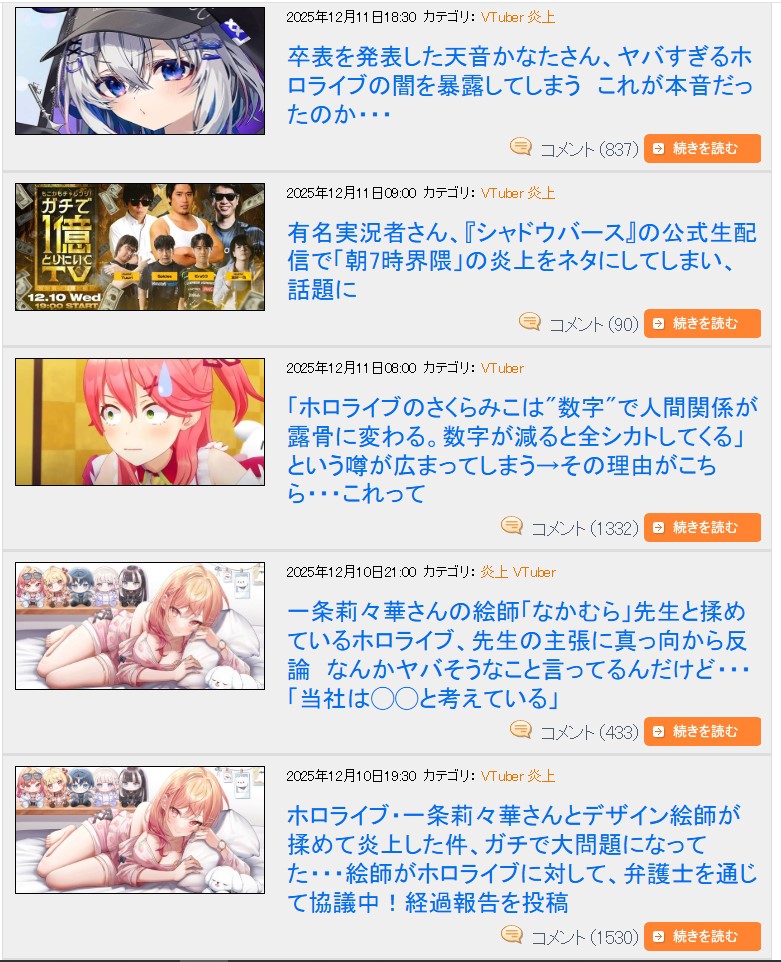
Task: View the 433 comments on the なかむら先生 post
Action: (588, 732)
